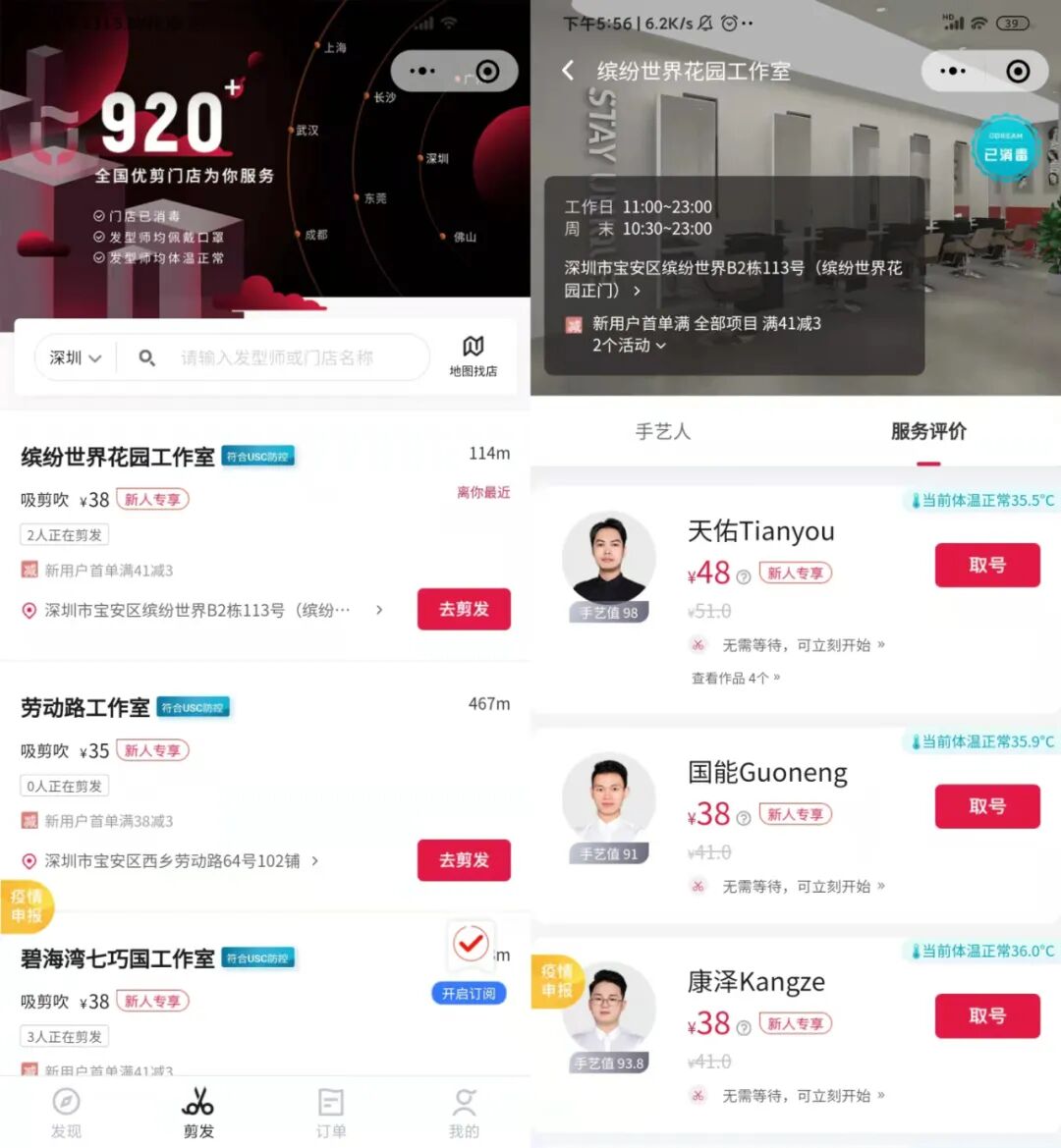
Task: Switch to the 订单 tab
Action: click(x=331, y=1113)
